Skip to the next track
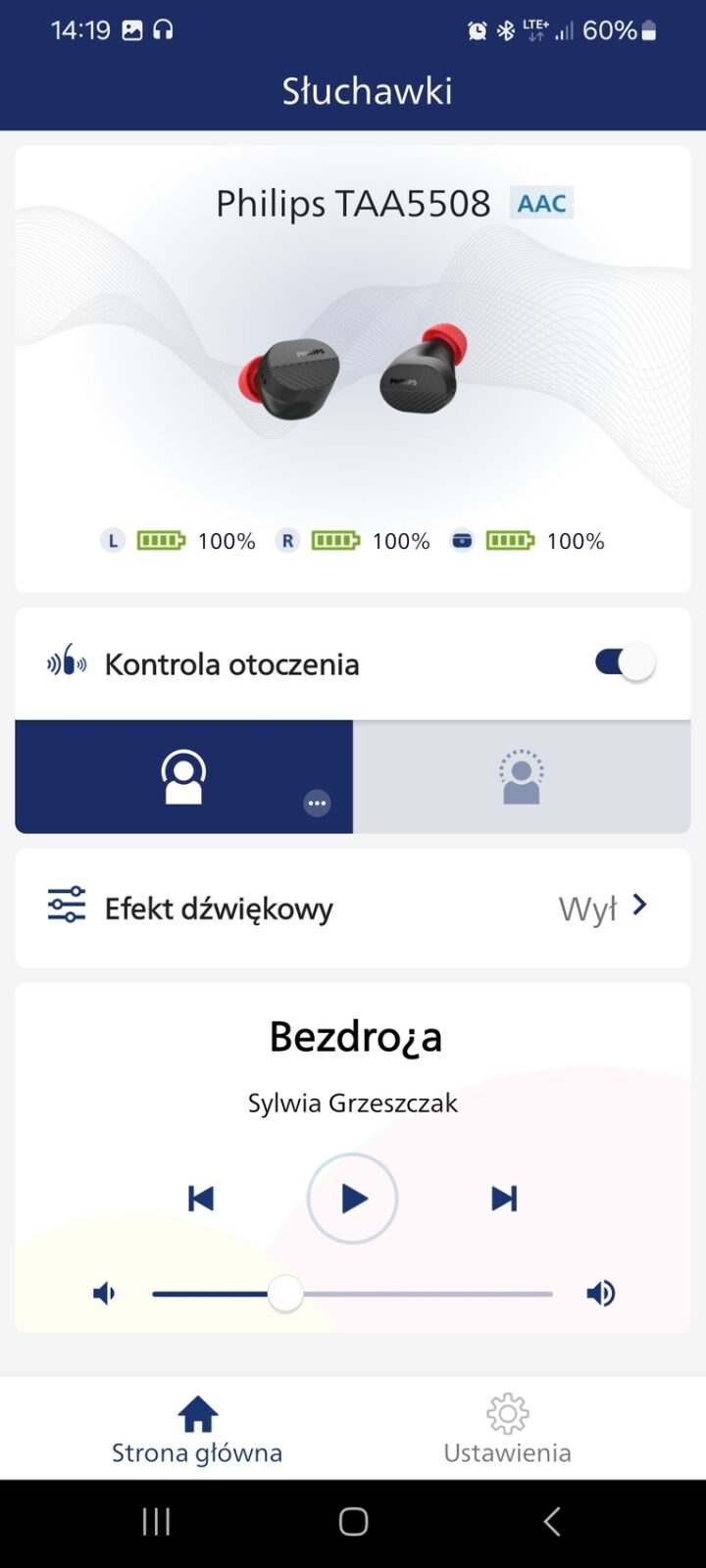The image size is (706, 1568). 504,1199
